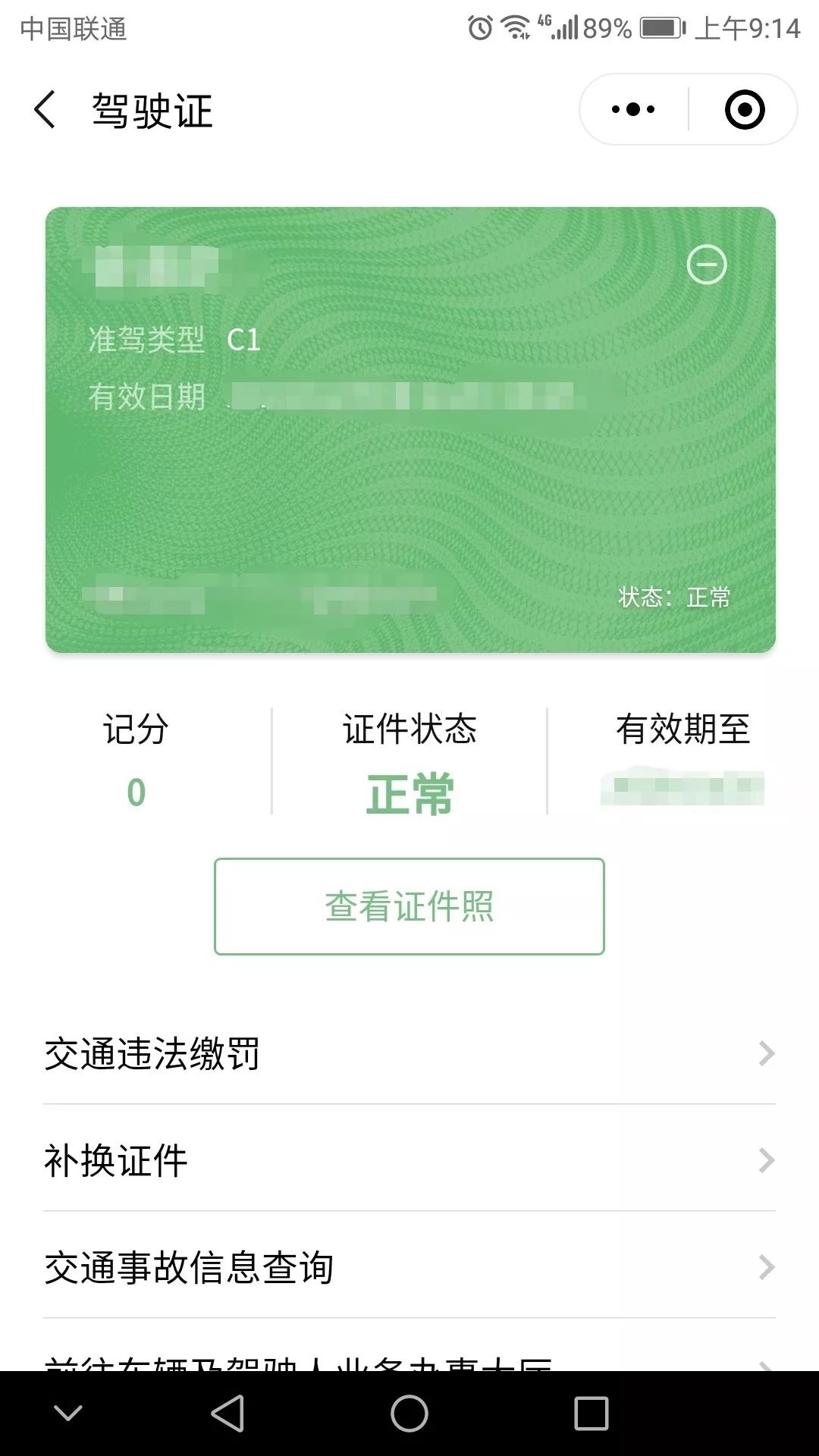The image size is (819, 1456).
Task: Go back from the 驾驶证 page
Action: [45, 110]
